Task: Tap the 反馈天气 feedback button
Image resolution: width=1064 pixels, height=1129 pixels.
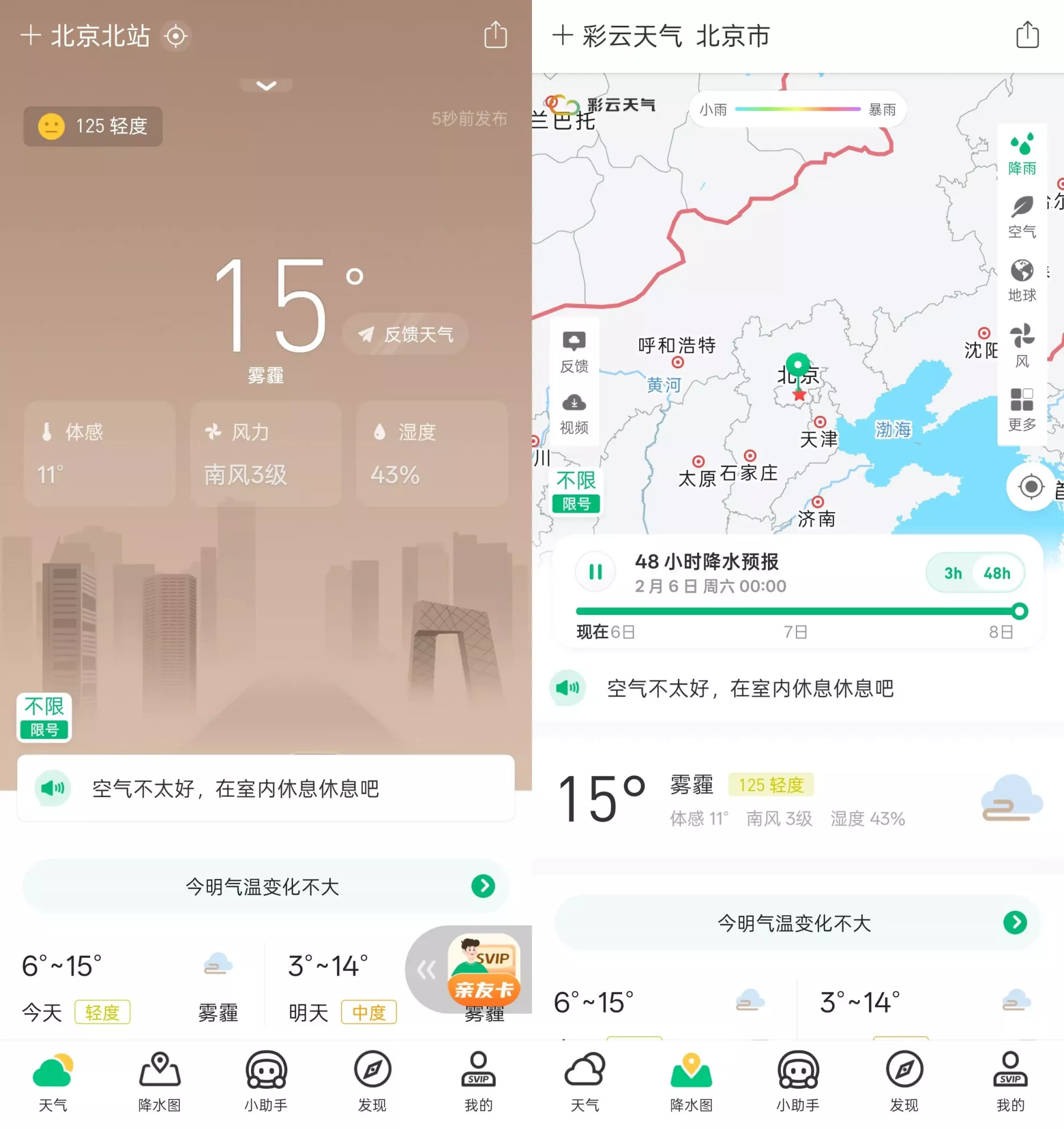Action: [x=405, y=334]
